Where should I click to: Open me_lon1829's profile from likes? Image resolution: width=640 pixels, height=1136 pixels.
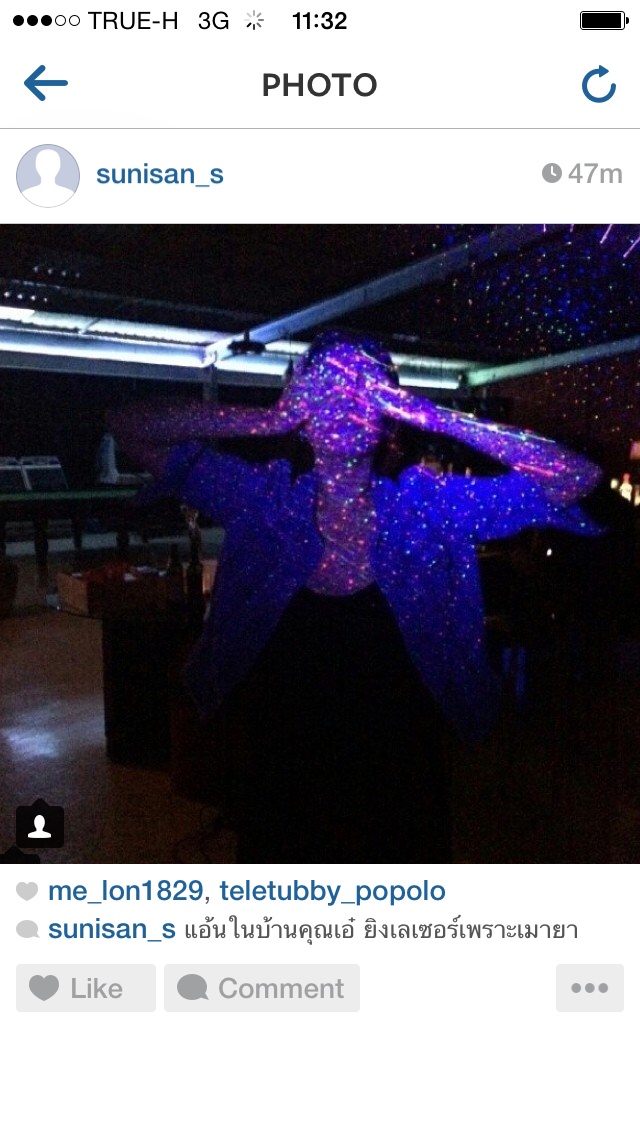(125, 890)
